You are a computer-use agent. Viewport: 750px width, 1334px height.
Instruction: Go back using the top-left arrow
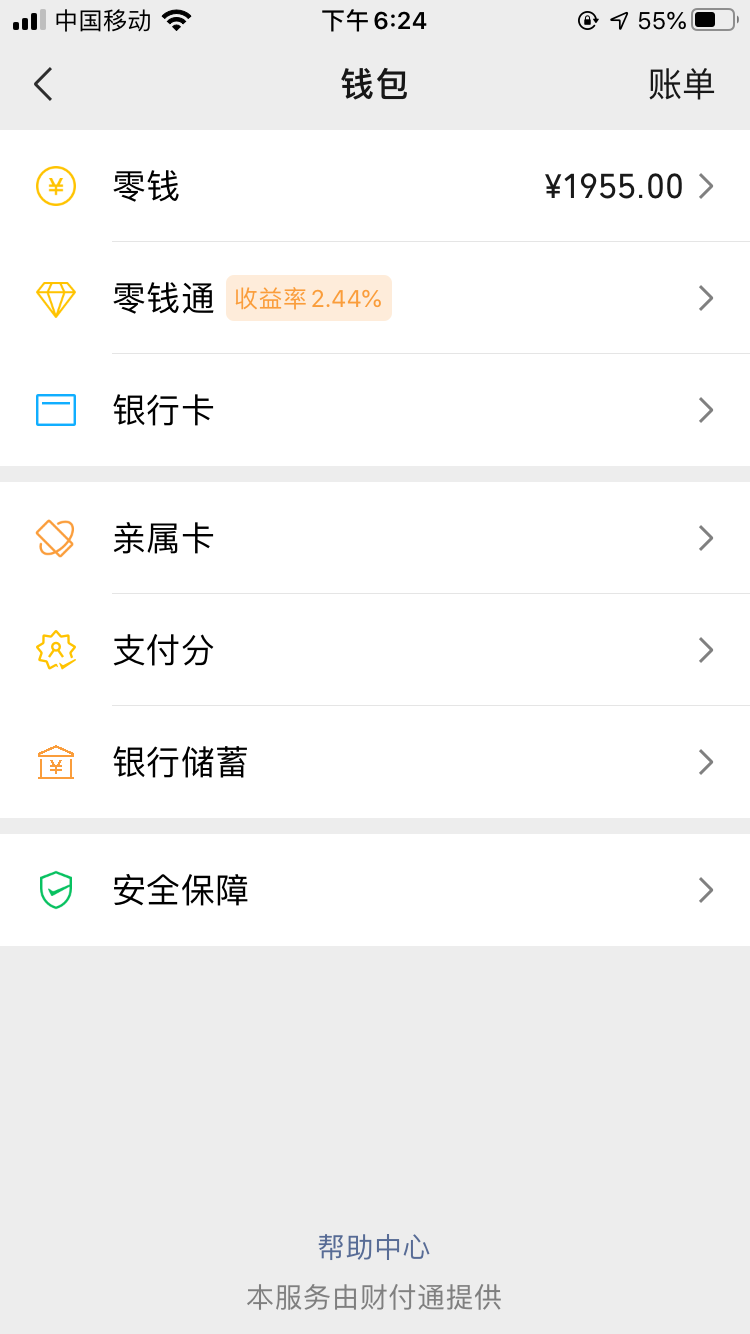click(x=43, y=84)
